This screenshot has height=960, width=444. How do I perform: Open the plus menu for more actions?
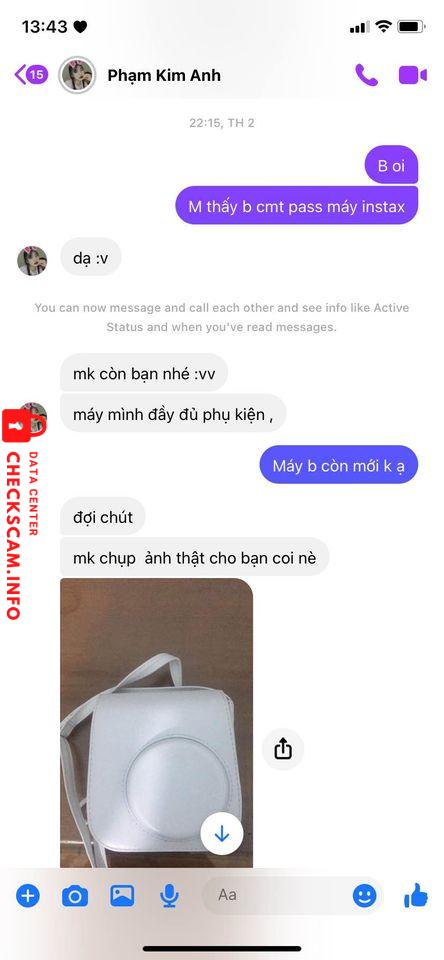(x=28, y=896)
